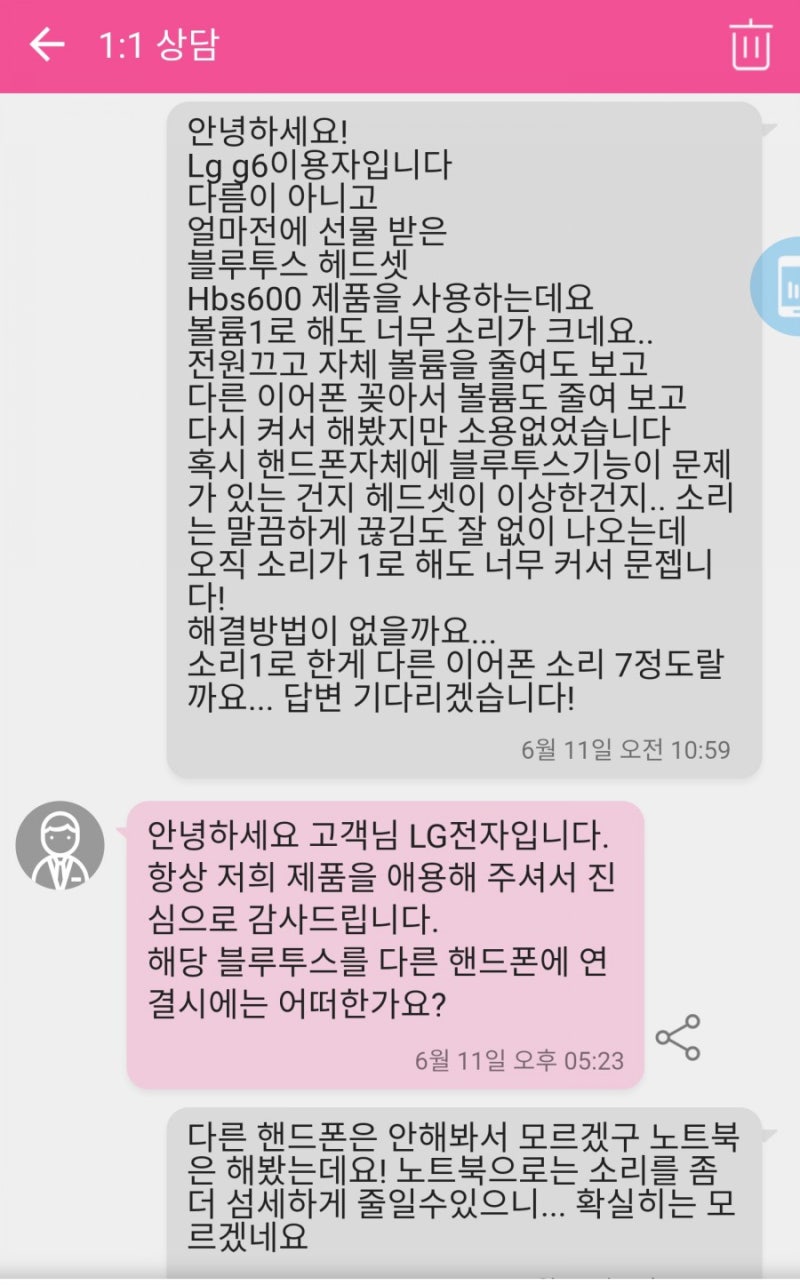Share the LG전자 reply message
800x1285 pixels.
[678, 1037]
